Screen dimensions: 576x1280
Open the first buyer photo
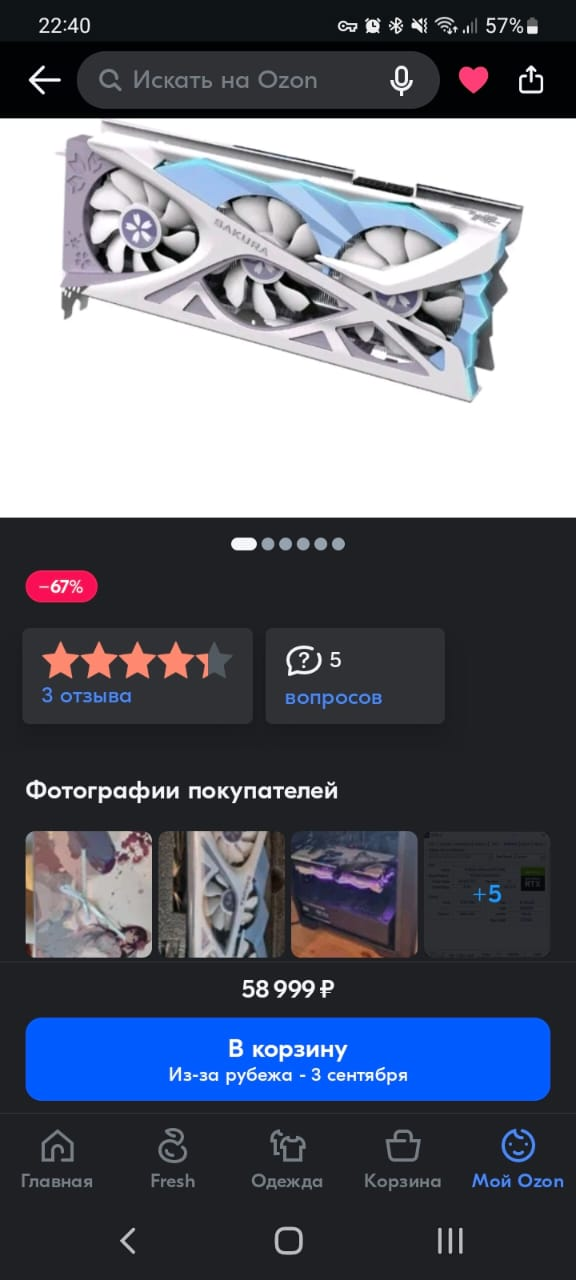(x=89, y=894)
